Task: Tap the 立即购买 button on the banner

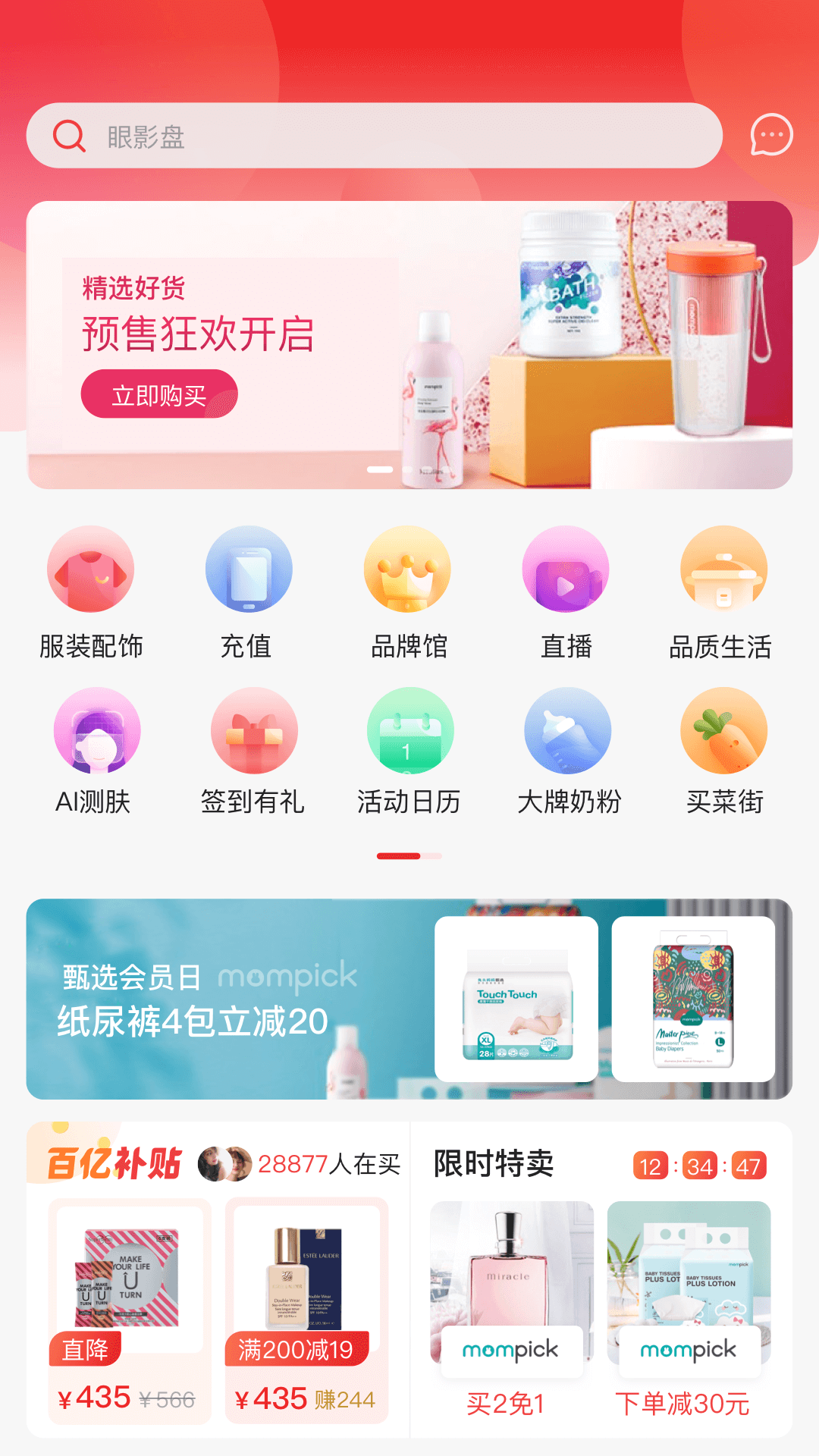Action: tap(159, 394)
